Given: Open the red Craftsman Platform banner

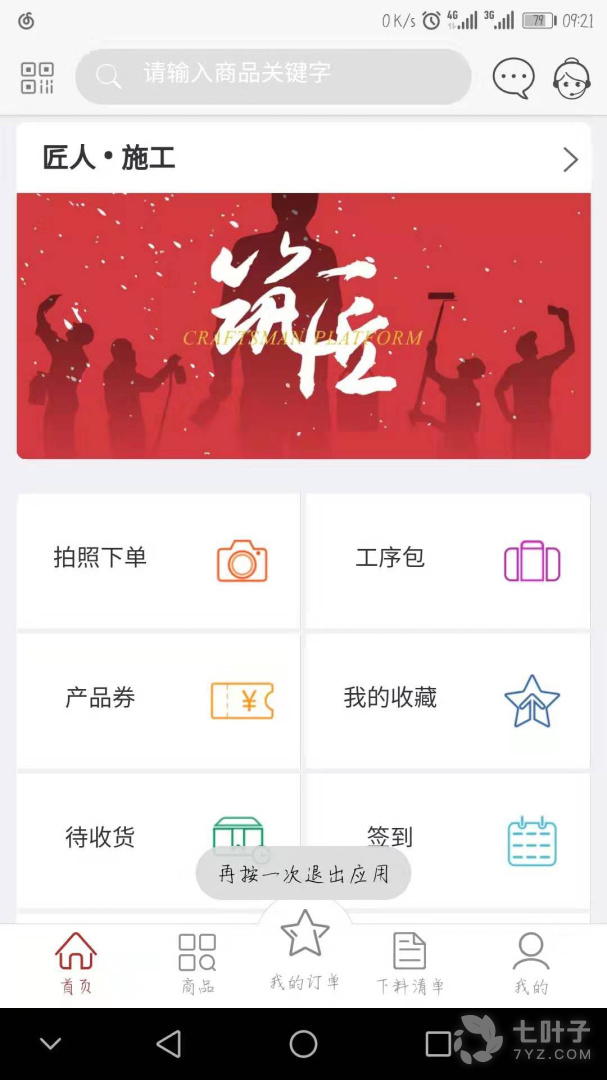Looking at the screenshot, I should click(x=303, y=326).
